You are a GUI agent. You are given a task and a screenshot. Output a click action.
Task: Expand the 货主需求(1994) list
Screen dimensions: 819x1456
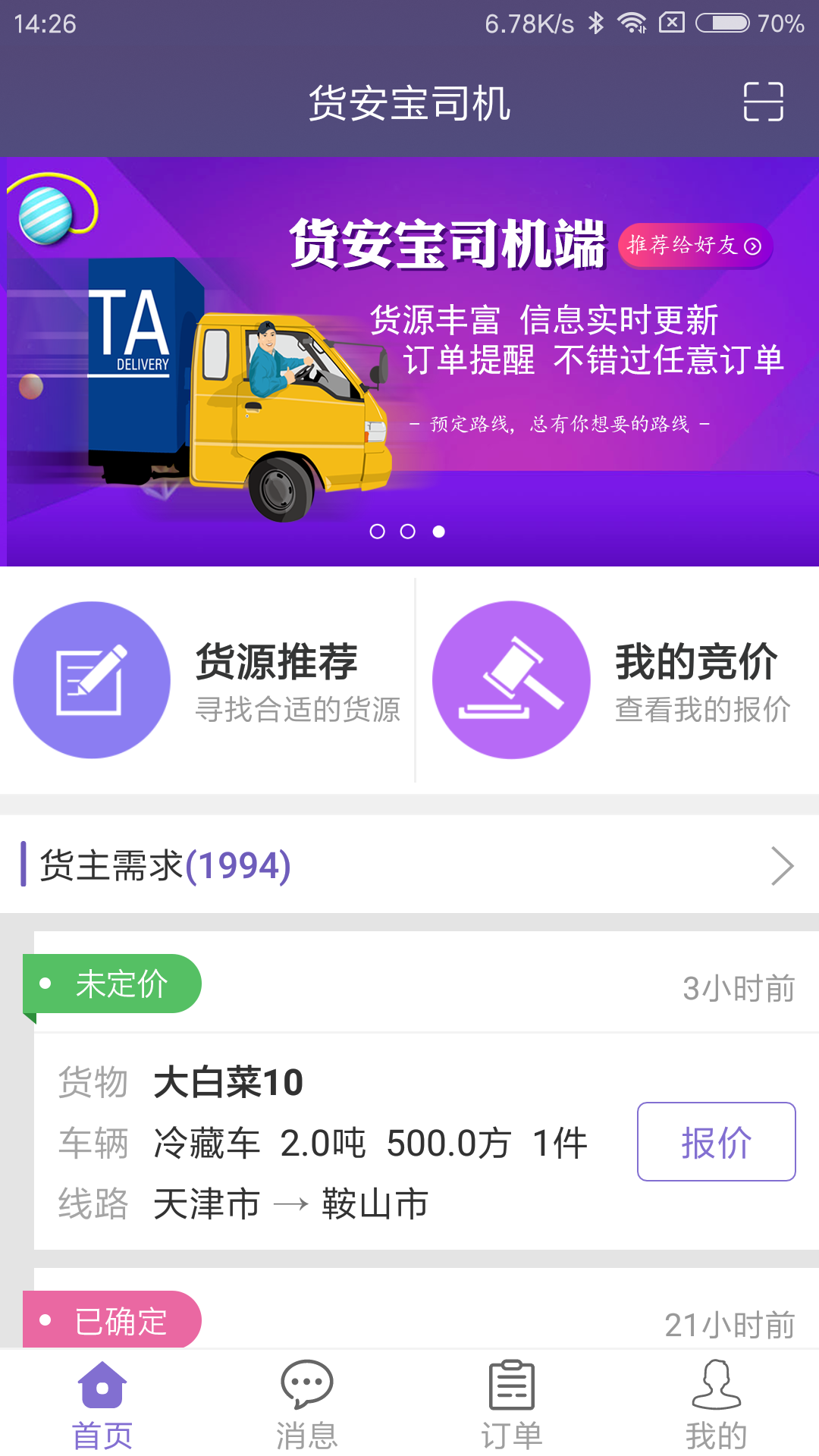(409, 865)
